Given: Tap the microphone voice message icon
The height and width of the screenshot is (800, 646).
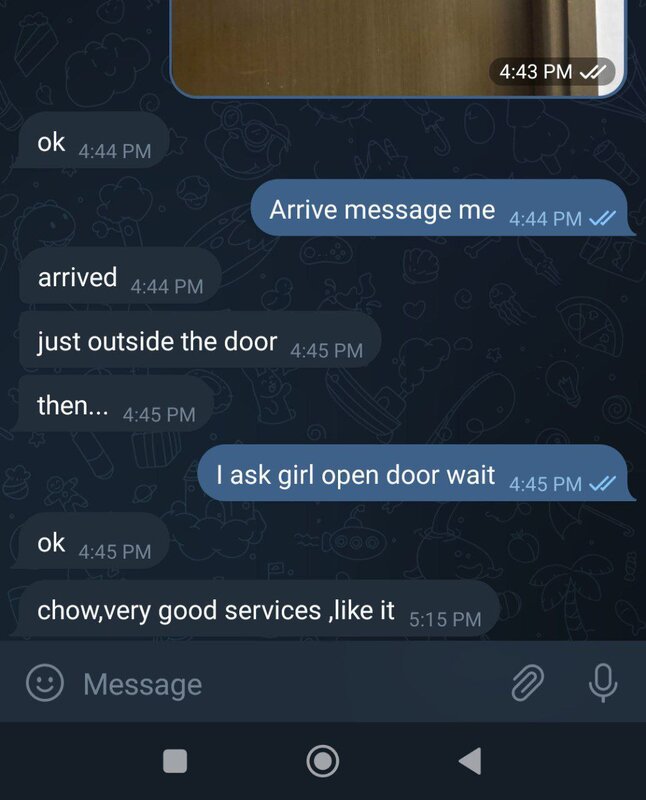Looking at the screenshot, I should (602, 684).
